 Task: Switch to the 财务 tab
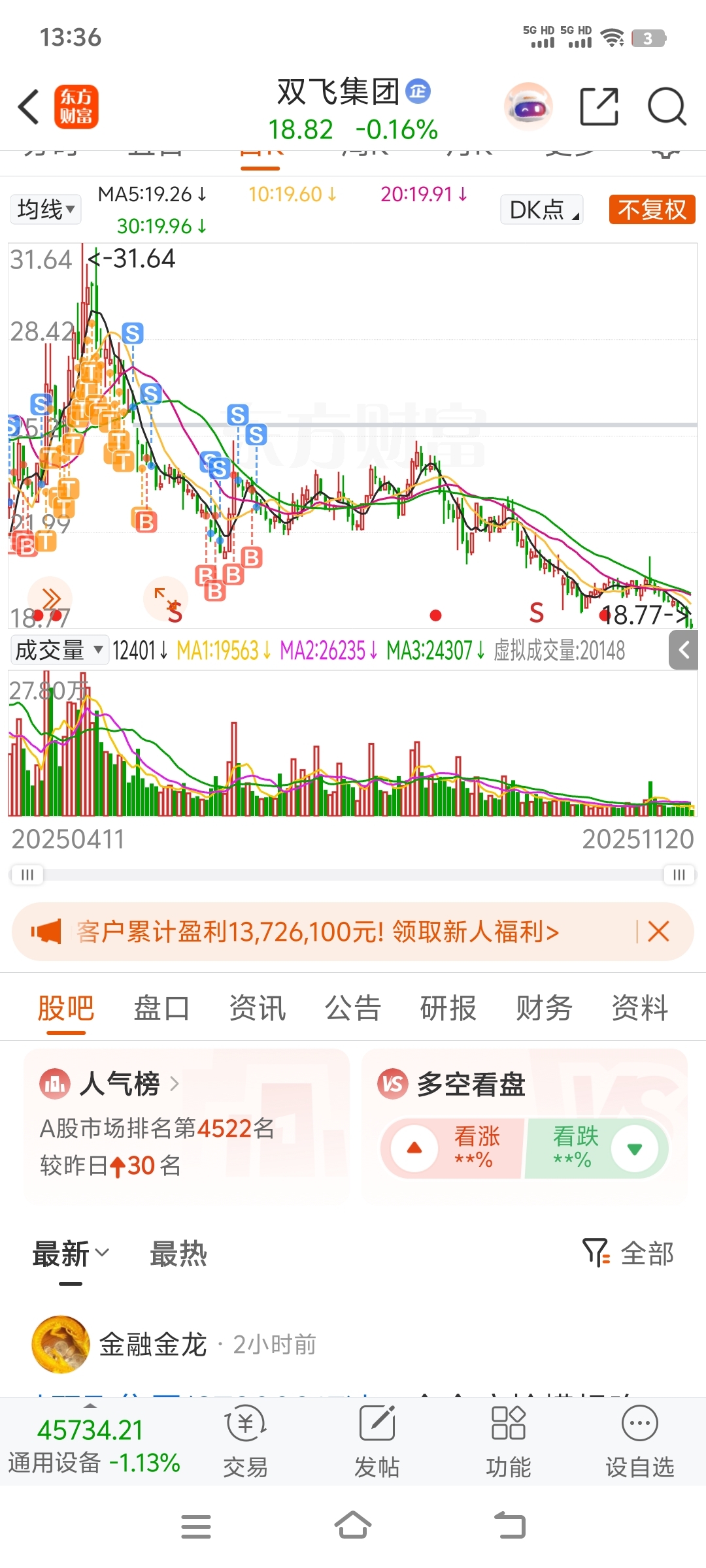click(x=544, y=1008)
